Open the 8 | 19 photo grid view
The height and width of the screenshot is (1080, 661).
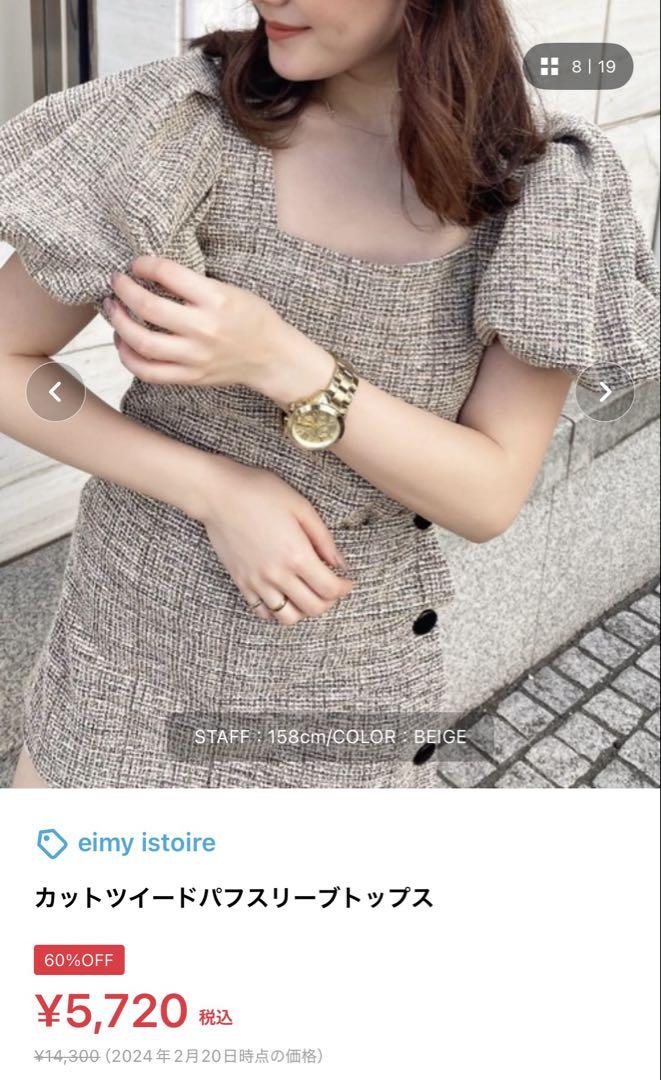click(578, 67)
